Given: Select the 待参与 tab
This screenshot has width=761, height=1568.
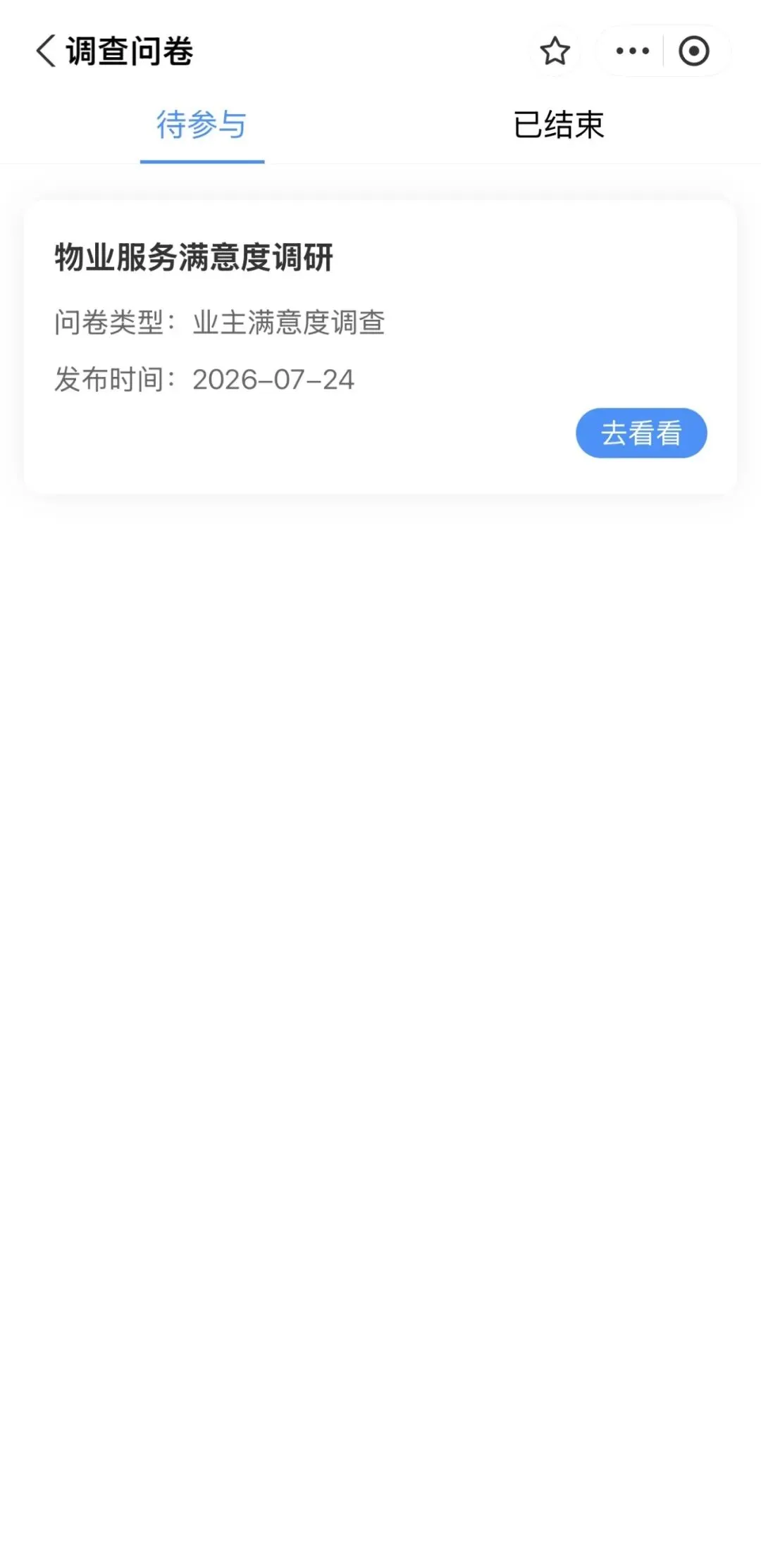Looking at the screenshot, I should [202, 125].
